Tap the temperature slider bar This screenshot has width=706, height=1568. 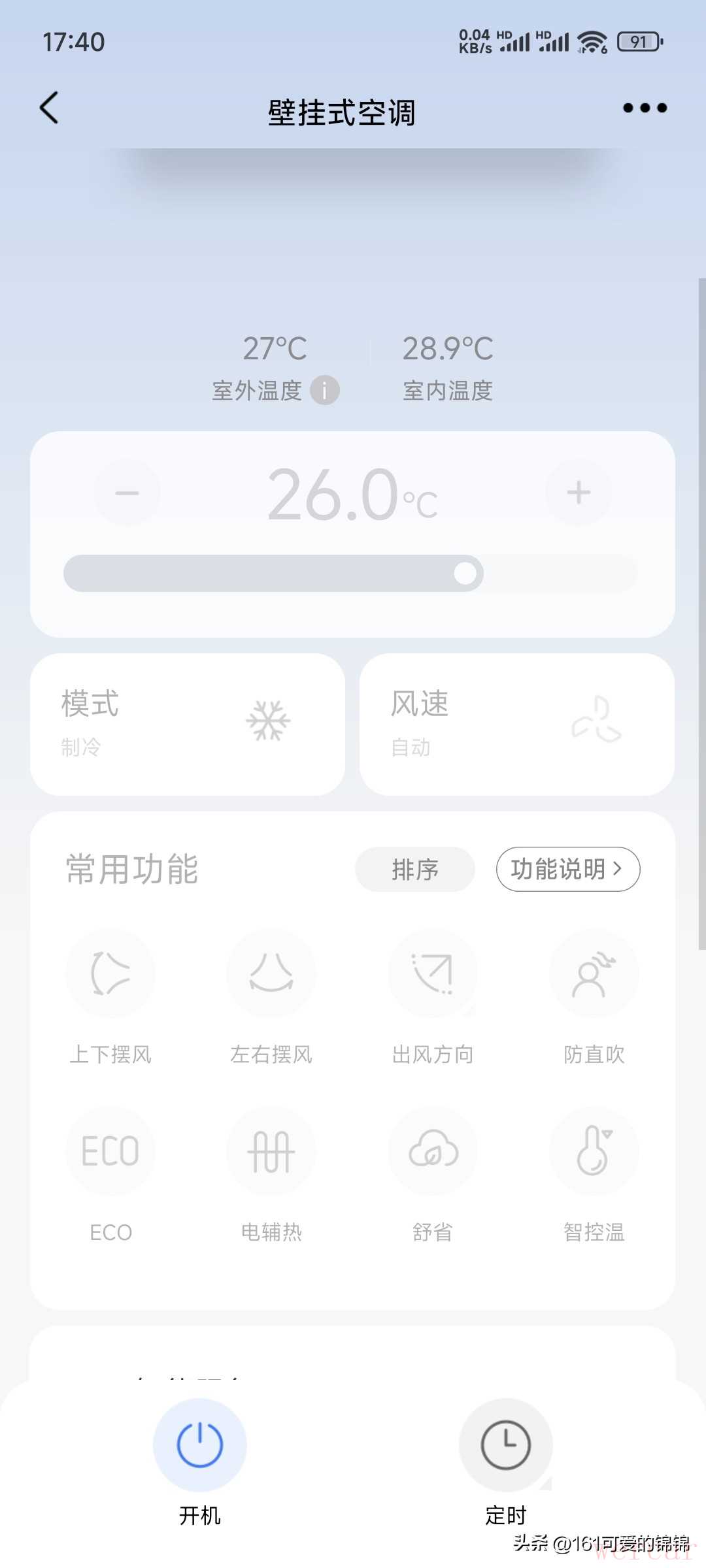[x=350, y=574]
